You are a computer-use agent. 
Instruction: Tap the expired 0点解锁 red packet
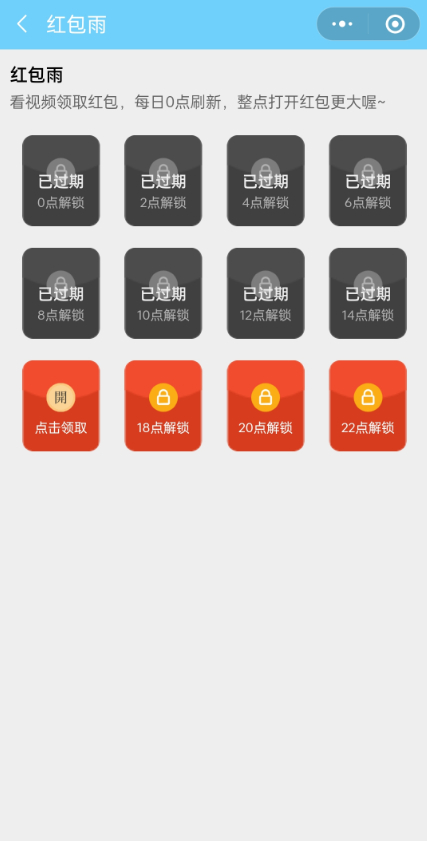tap(61, 180)
